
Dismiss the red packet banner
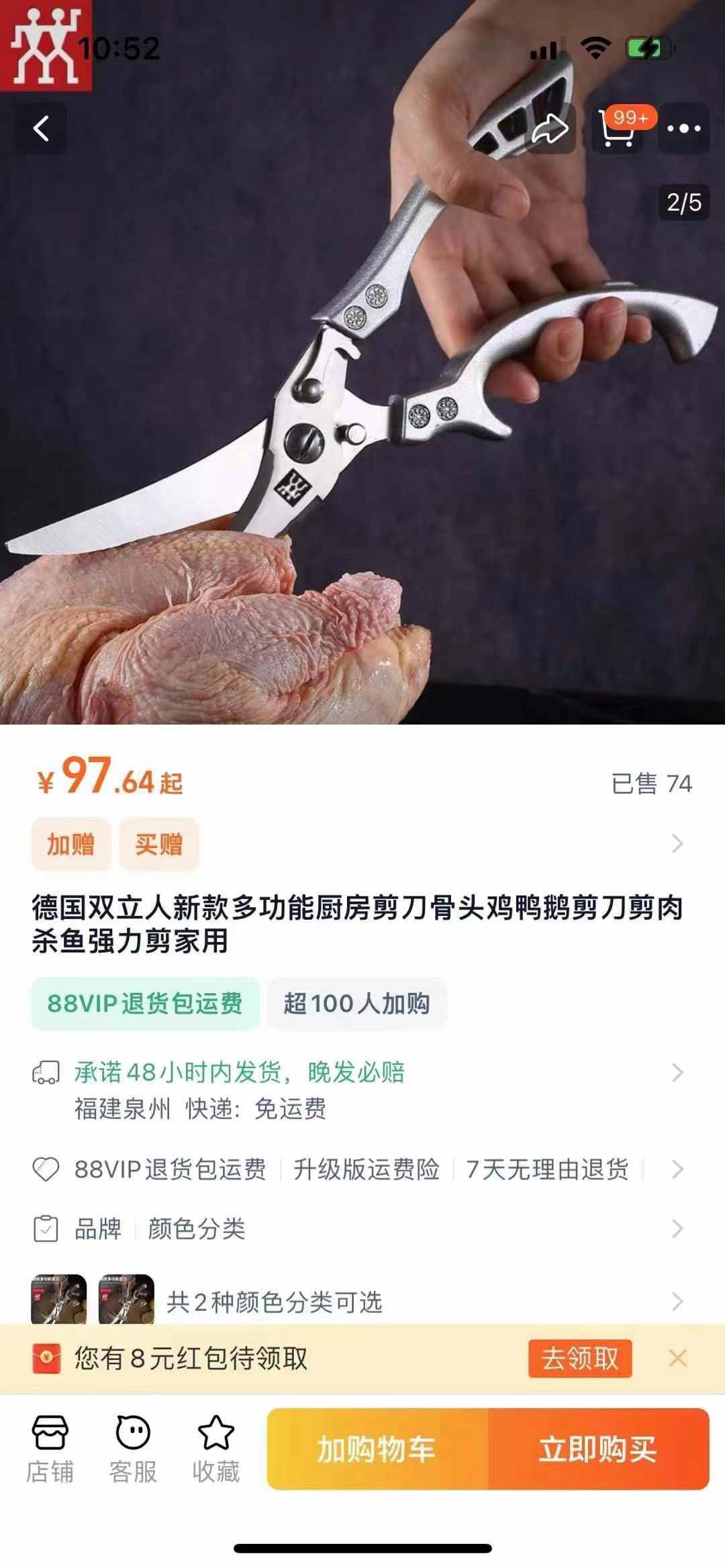(x=677, y=1359)
